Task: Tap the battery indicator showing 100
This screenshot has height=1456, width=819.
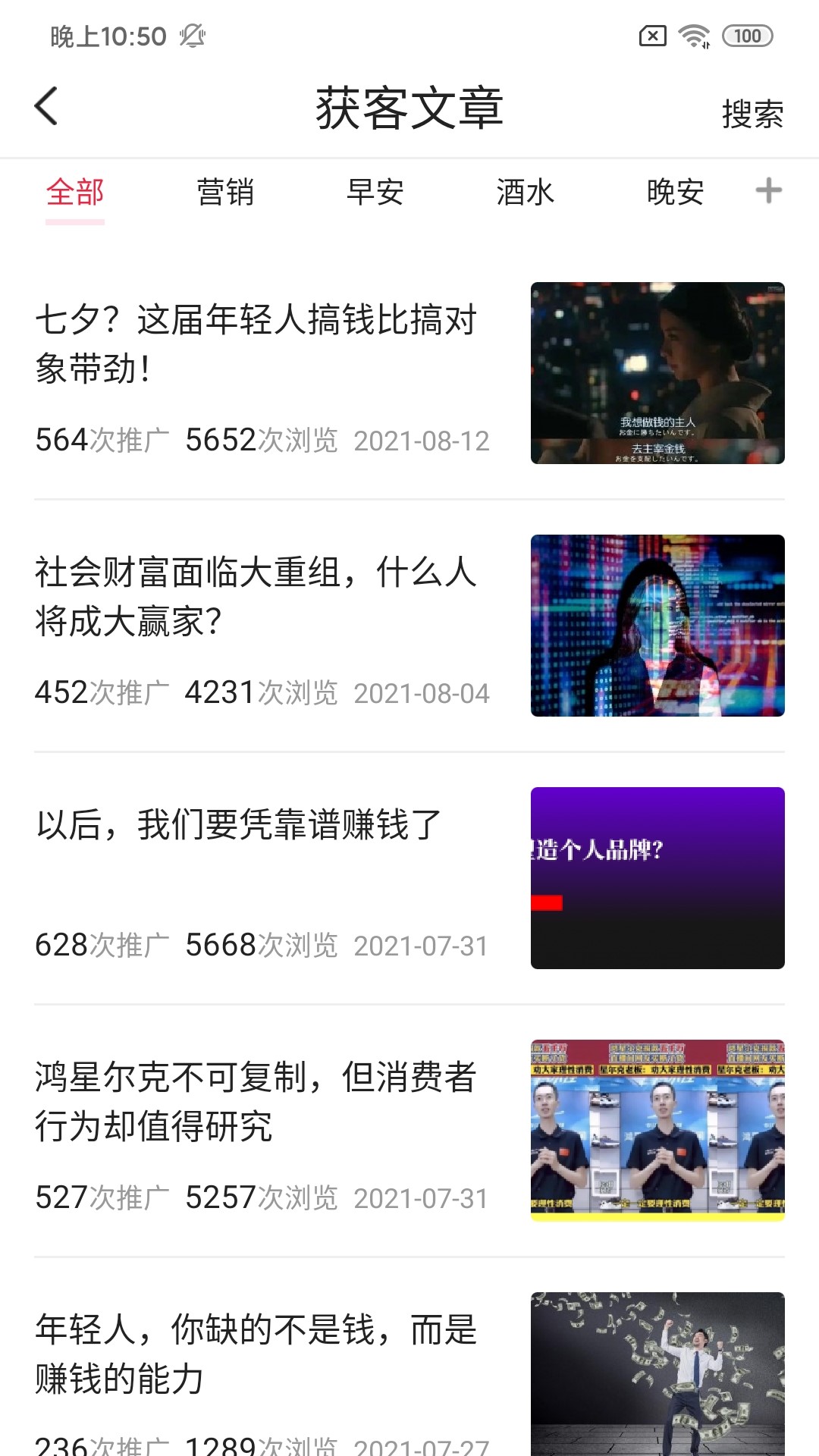Action: click(745, 35)
